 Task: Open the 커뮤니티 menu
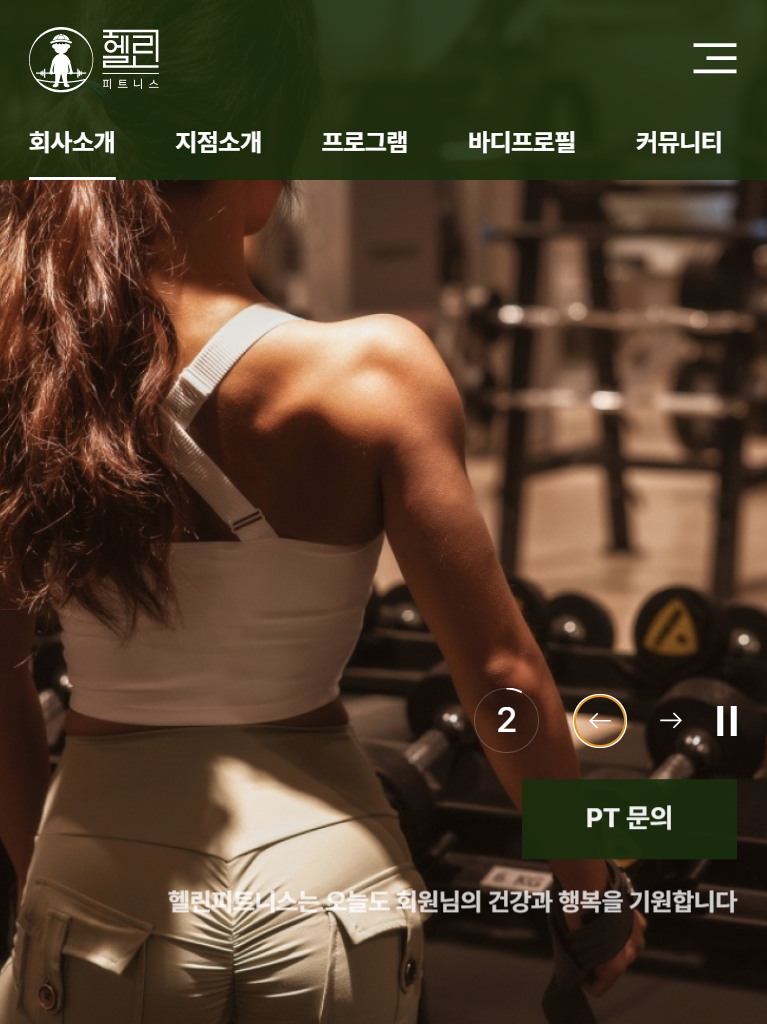(678, 142)
